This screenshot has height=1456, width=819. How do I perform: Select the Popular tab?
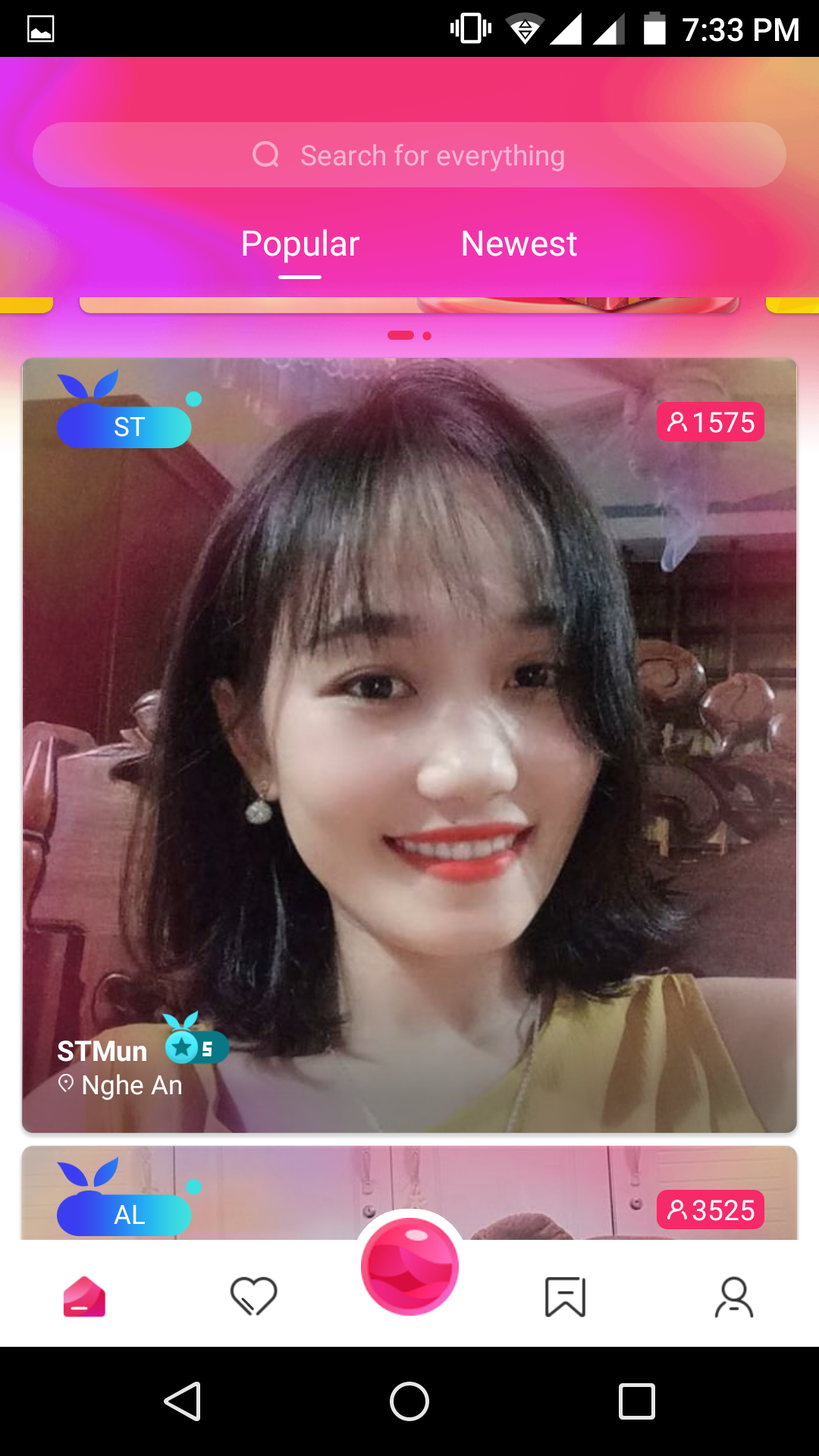pos(300,244)
